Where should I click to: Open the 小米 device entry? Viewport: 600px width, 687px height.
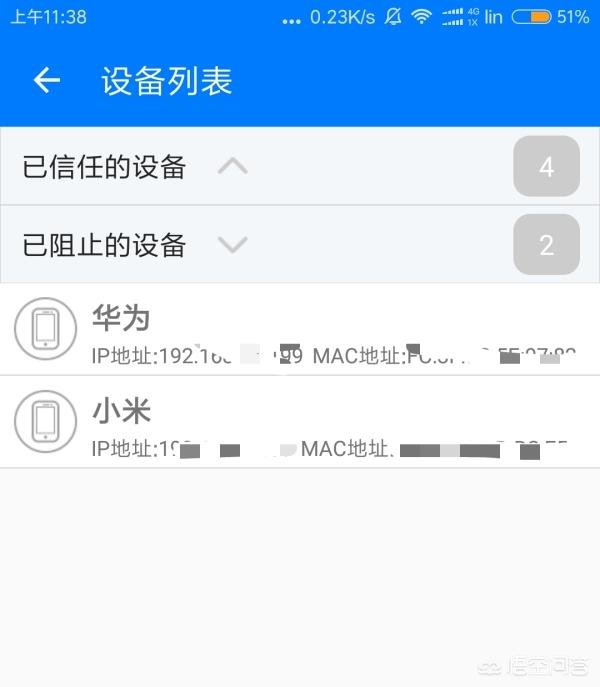point(300,422)
